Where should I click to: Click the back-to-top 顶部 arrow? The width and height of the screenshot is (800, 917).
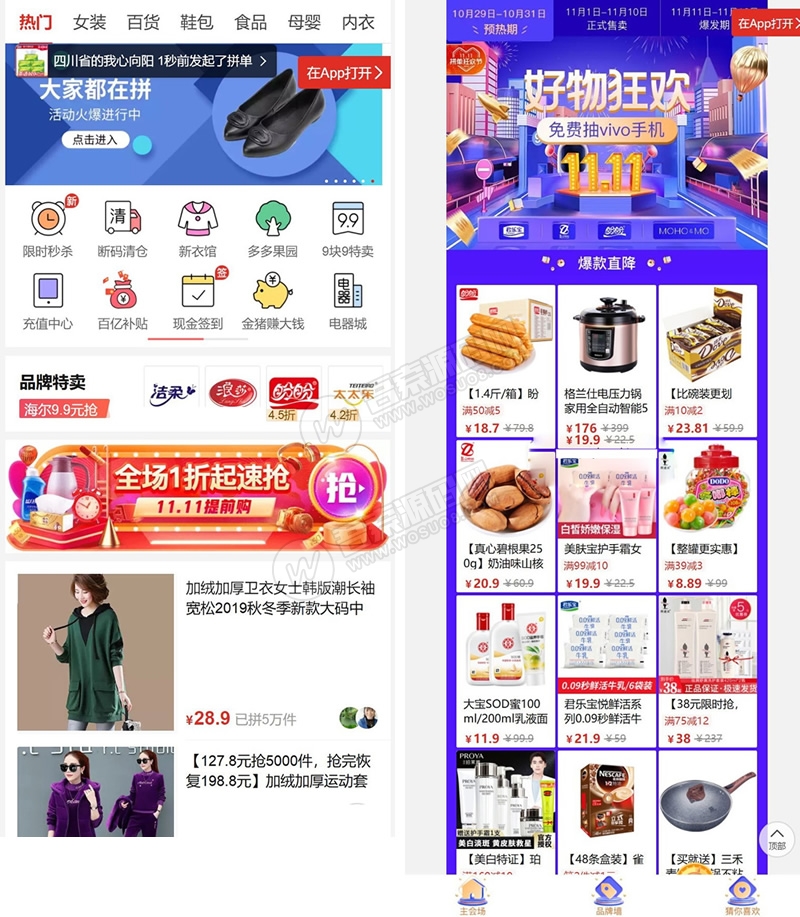[x=777, y=841]
